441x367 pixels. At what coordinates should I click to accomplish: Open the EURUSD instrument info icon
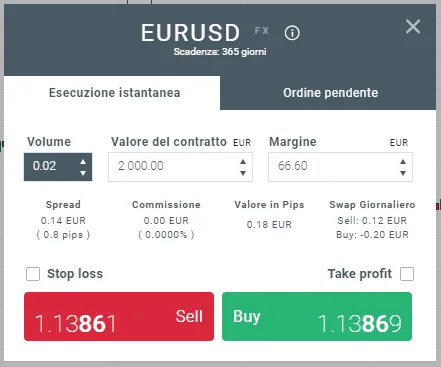tap(292, 33)
